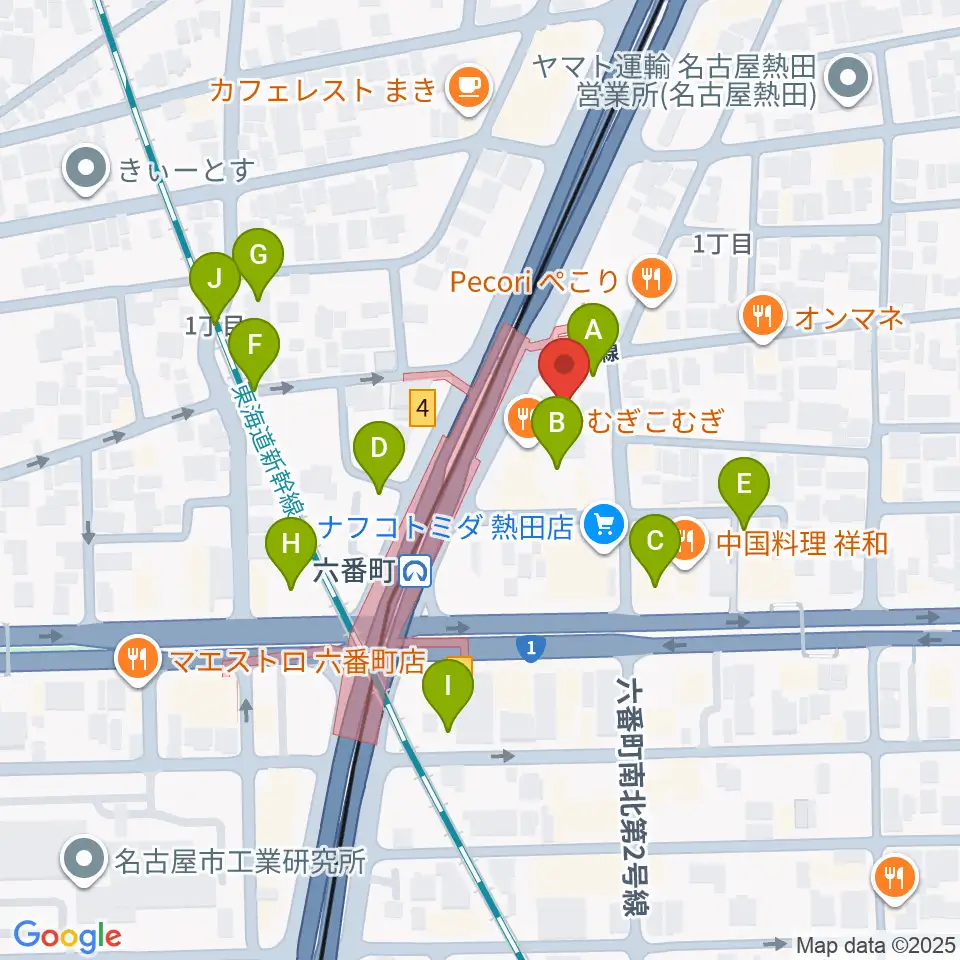
Task: Open green map marker C
Action: [x=655, y=543]
